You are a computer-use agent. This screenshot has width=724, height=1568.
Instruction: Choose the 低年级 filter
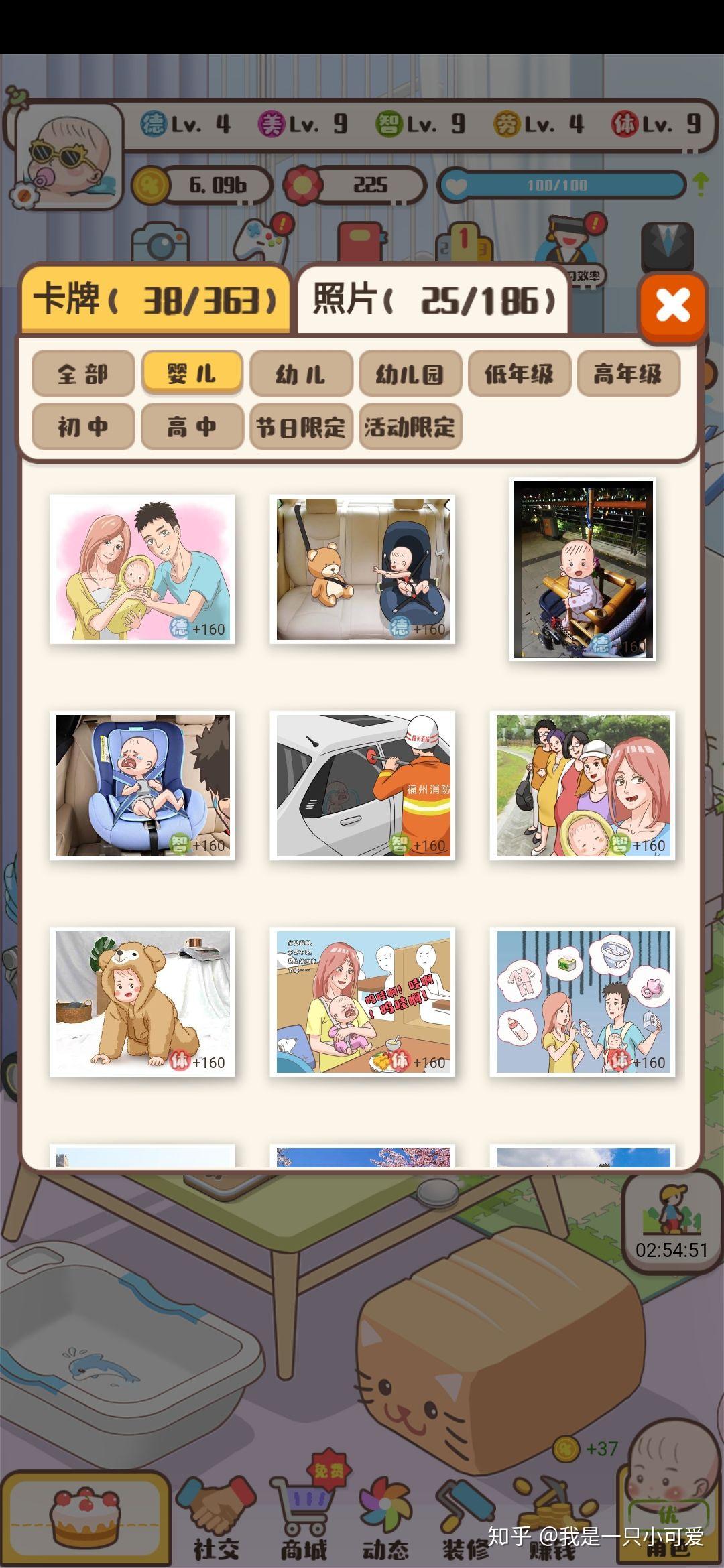(520, 373)
